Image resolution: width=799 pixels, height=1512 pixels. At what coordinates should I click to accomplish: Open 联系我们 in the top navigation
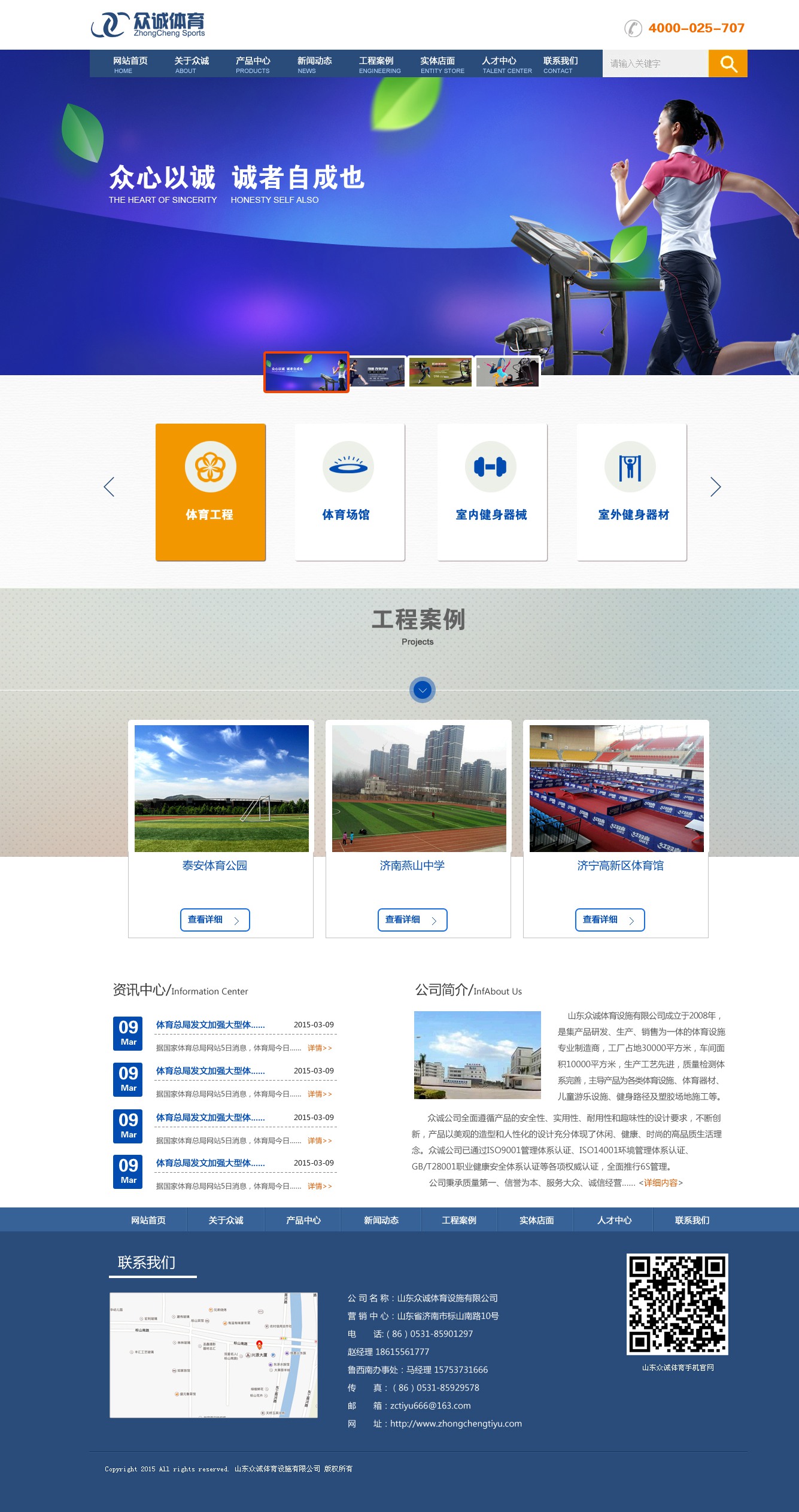[x=560, y=64]
